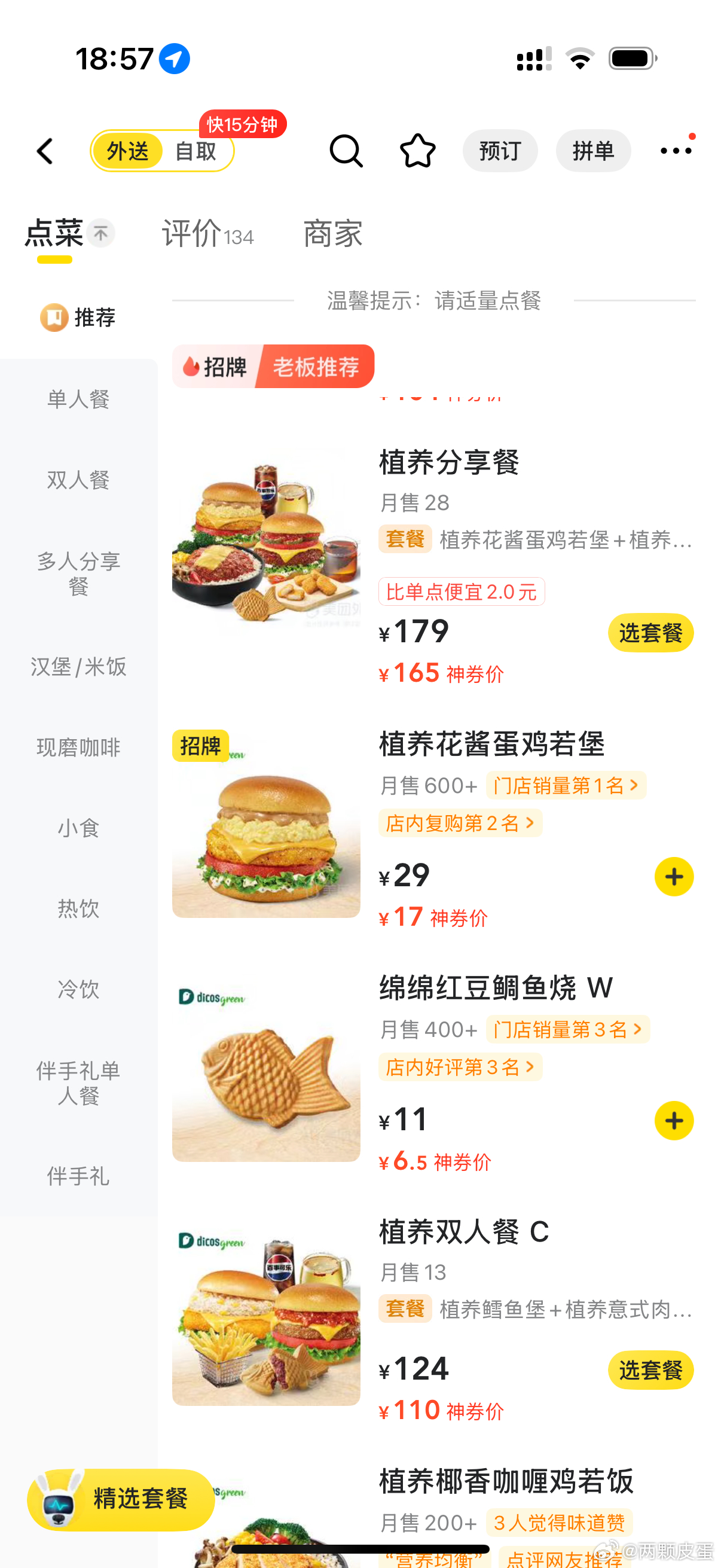This screenshot has height=1568, width=721.
Task: Open 门店销量第1名 ranking link
Action: (x=565, y=786)
